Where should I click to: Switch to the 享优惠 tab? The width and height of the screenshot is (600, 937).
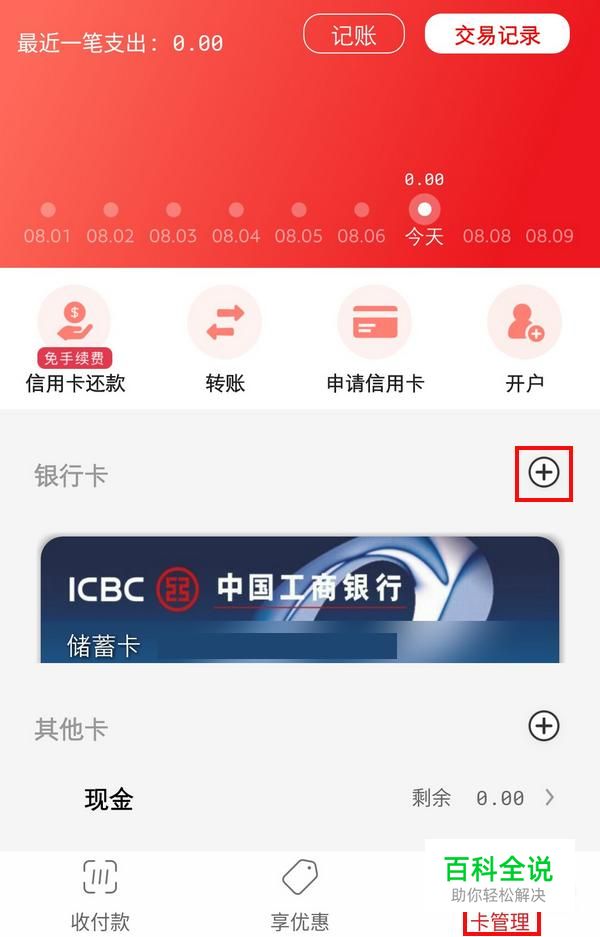300,895
